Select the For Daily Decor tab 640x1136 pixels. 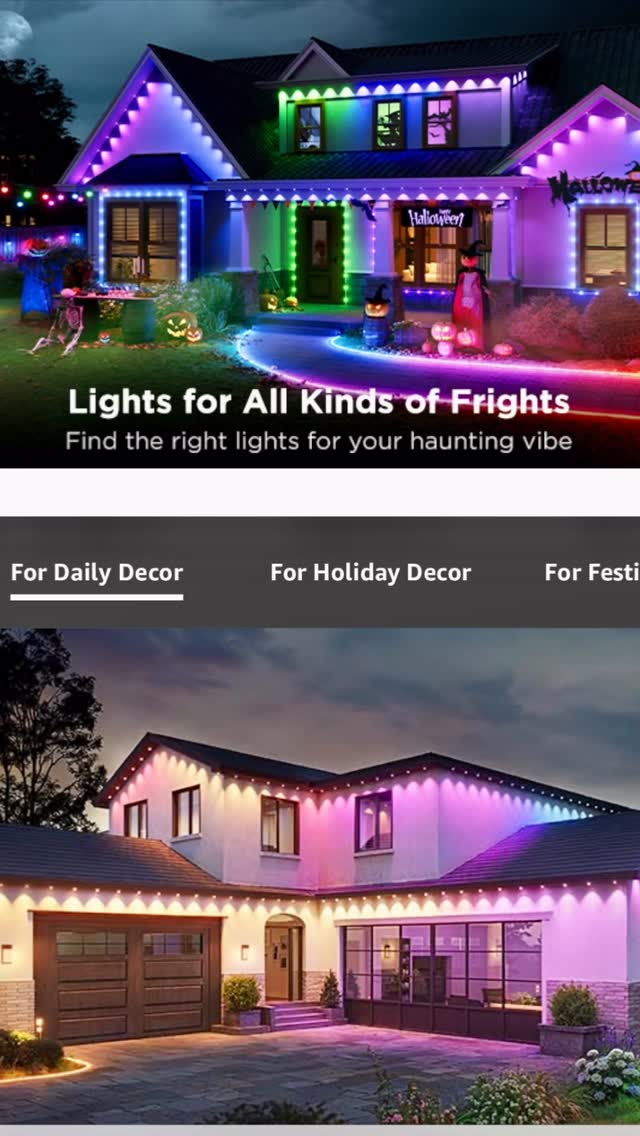(97, 573)
